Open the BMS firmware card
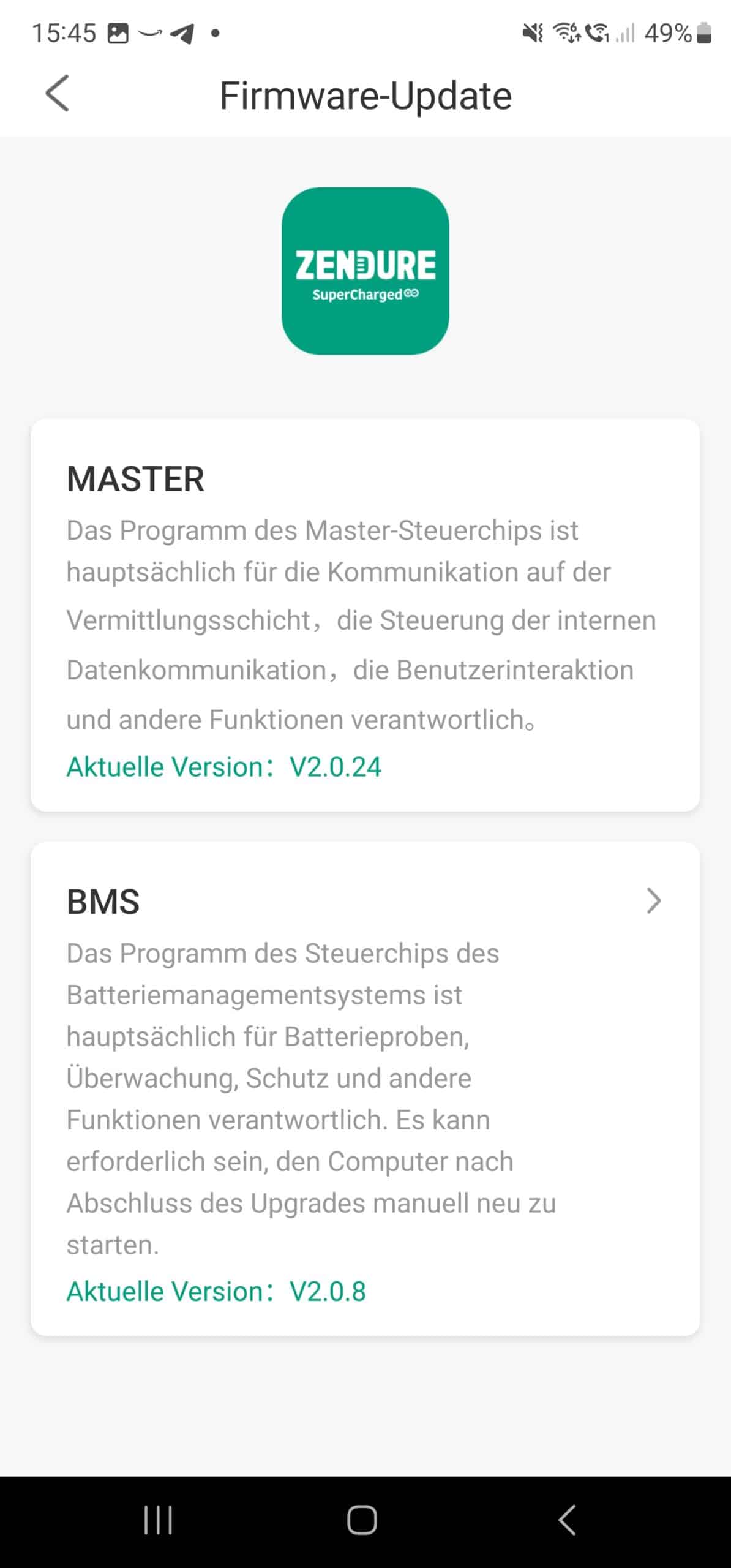This screenshot has width=731, height=1568. coord(365,1088)
